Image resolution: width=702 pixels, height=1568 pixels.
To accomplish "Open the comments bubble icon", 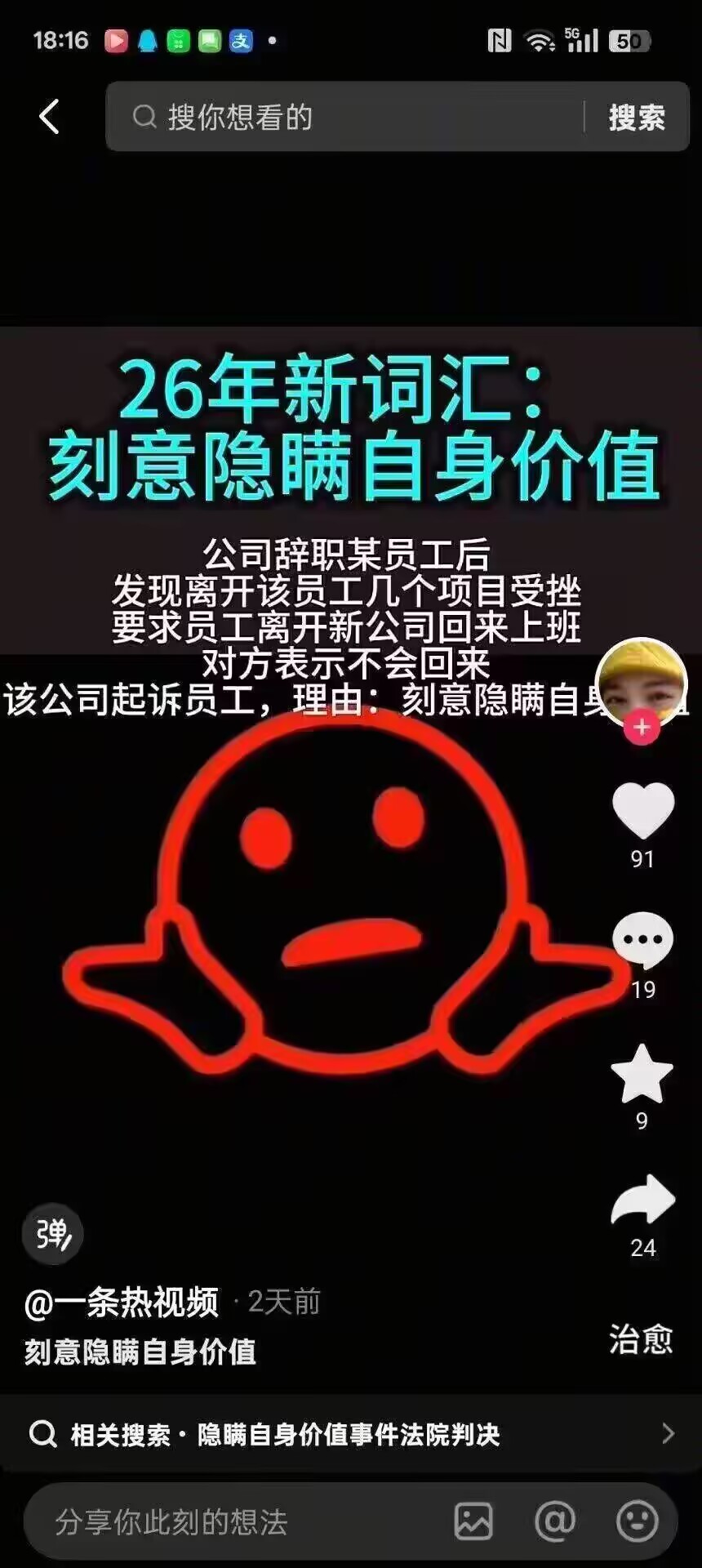I will click(x=642, y=940).
